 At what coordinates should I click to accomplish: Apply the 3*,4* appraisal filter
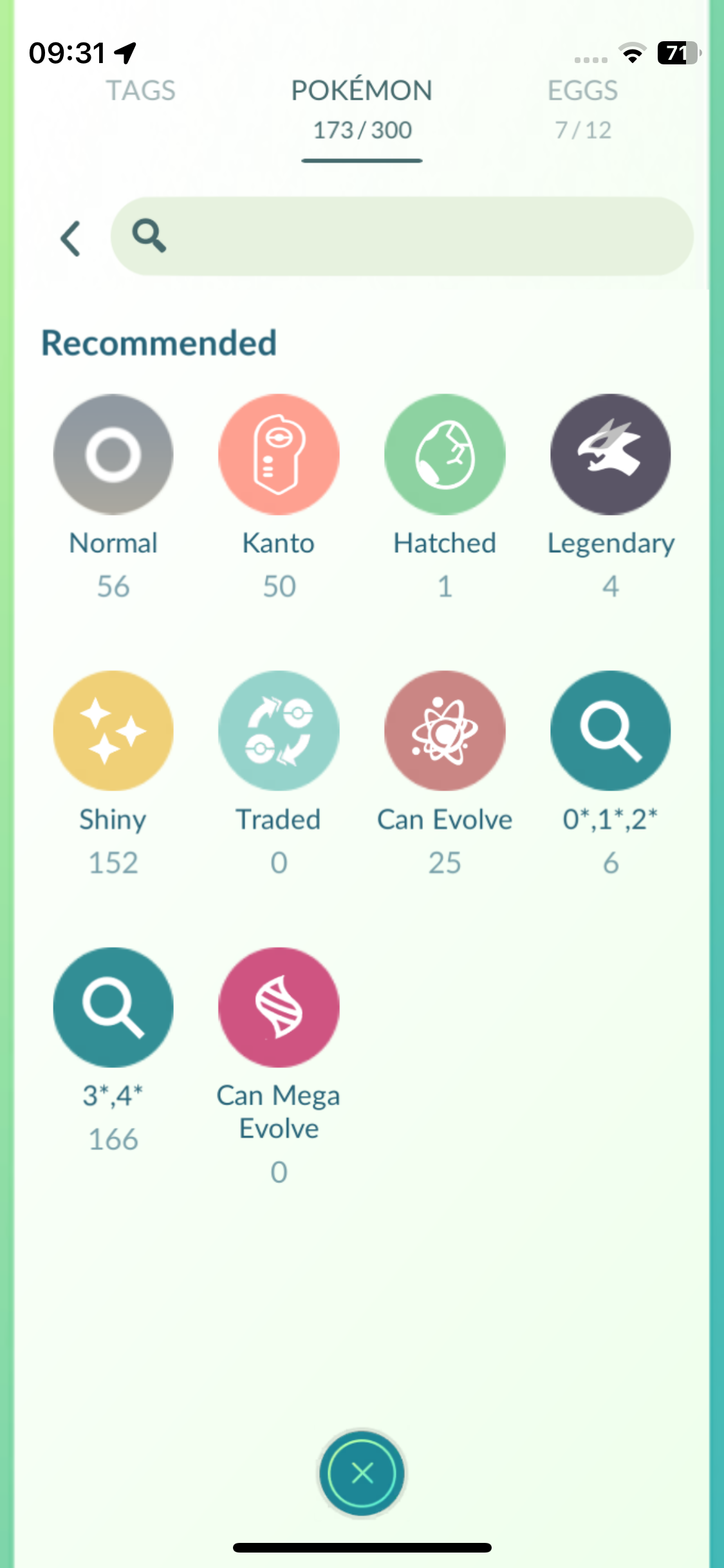[x=113, y=1007]
